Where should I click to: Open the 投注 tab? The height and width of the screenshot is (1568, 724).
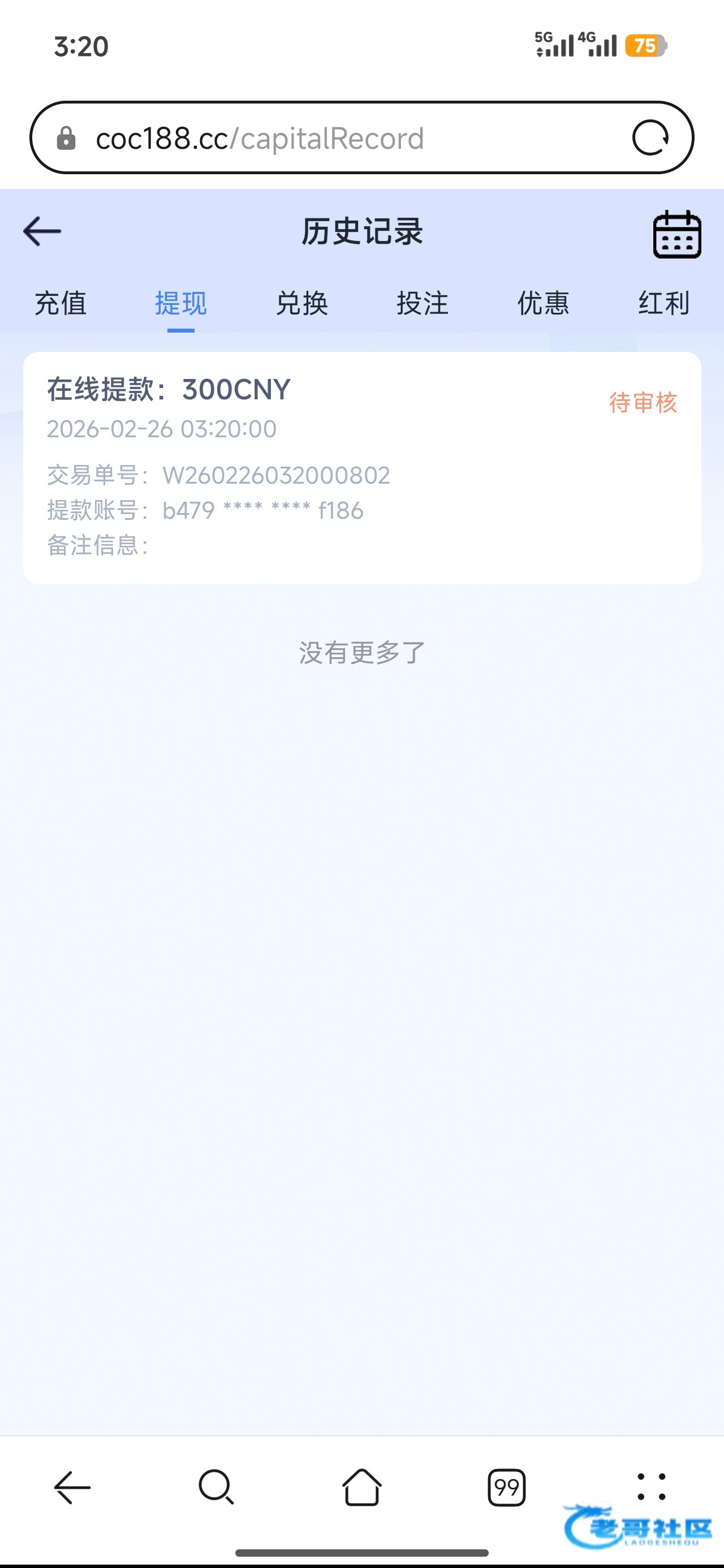tap(423, 303)
